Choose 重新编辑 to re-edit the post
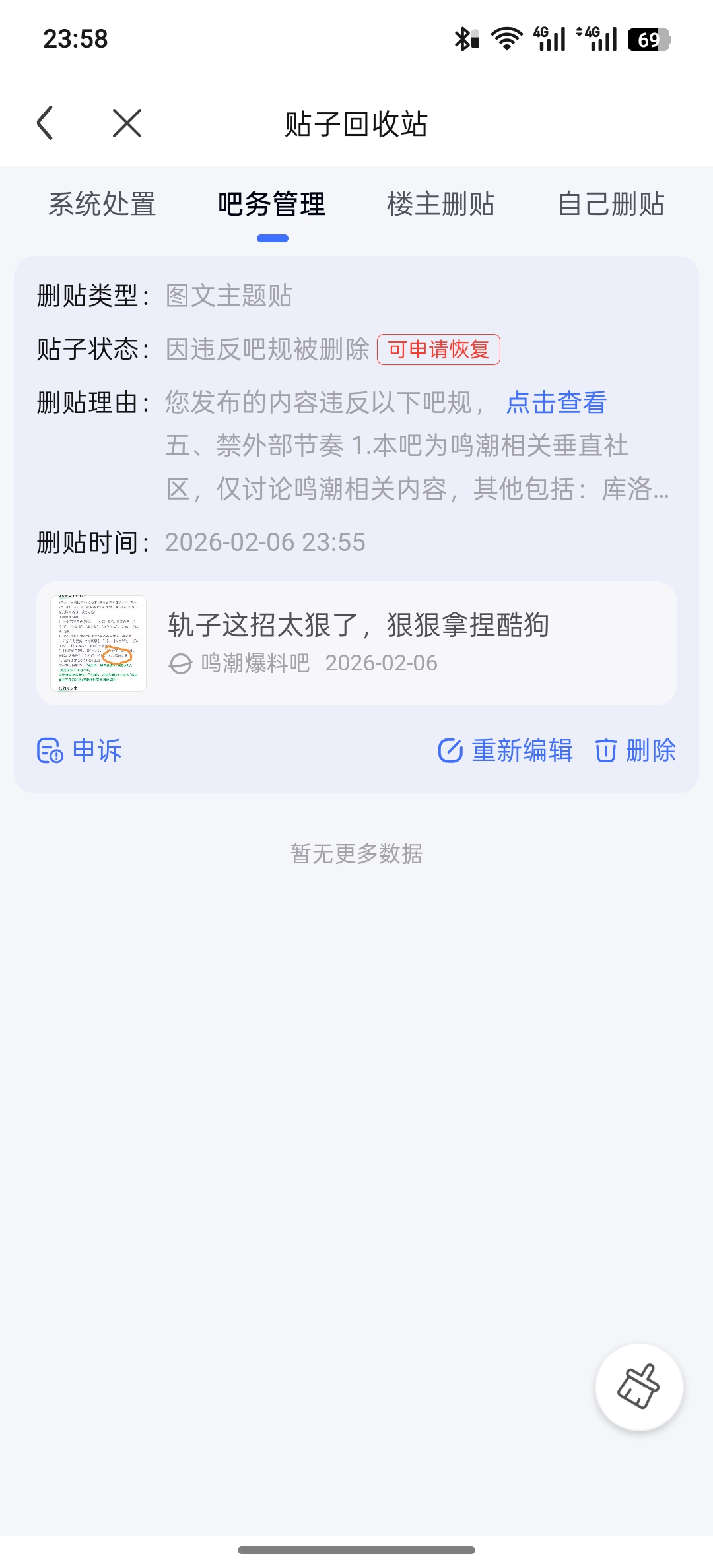Image resolution: width=713 pixels, height=1568 pixels. pos(506,750)
